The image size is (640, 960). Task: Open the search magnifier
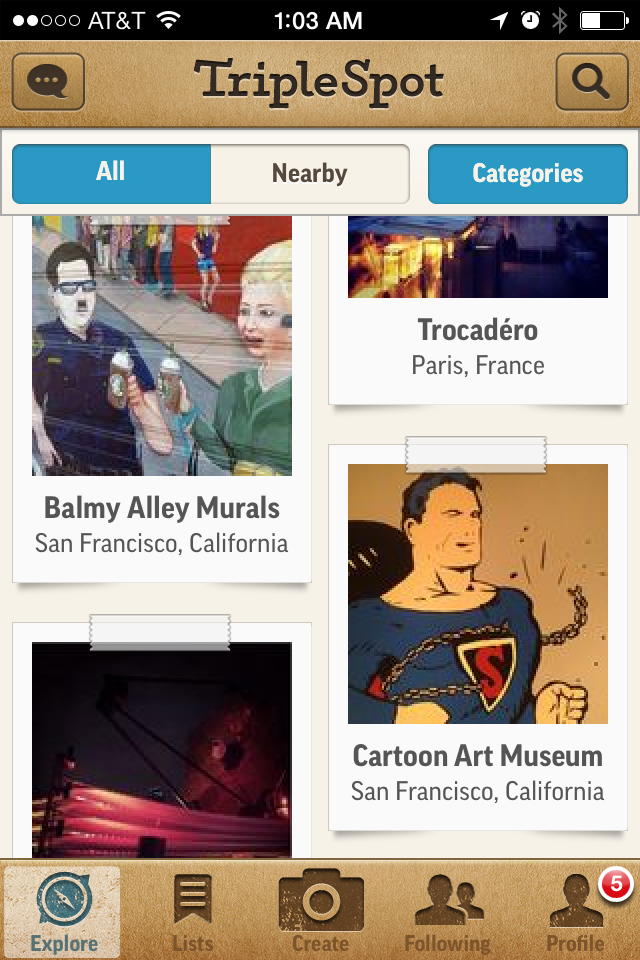(591, 82)
